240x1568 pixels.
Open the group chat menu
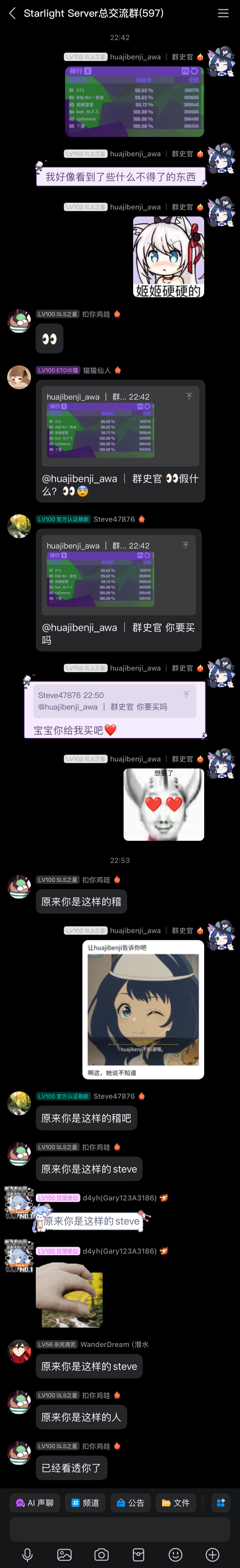coord(223,13)
